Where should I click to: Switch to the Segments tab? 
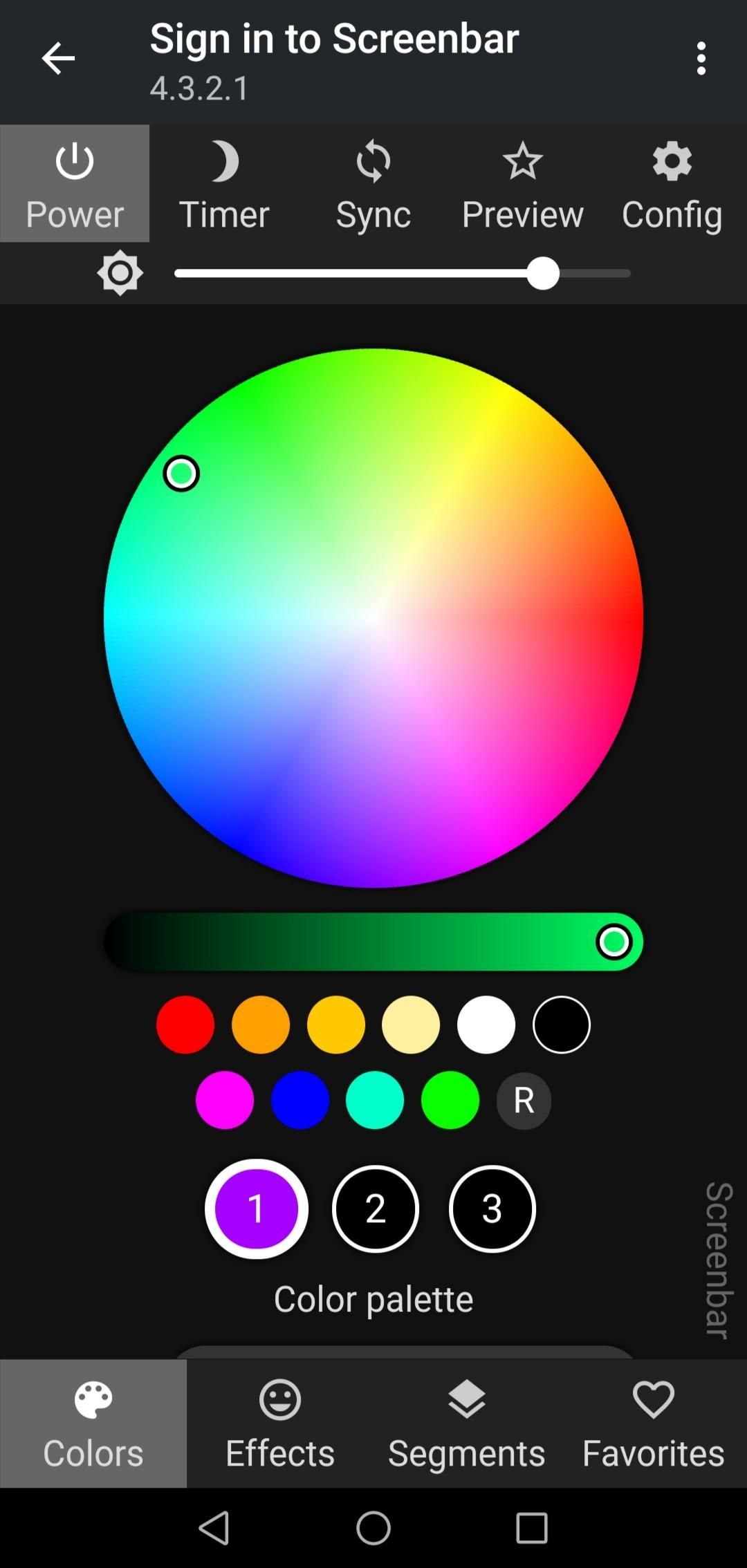coord(467,1424)
